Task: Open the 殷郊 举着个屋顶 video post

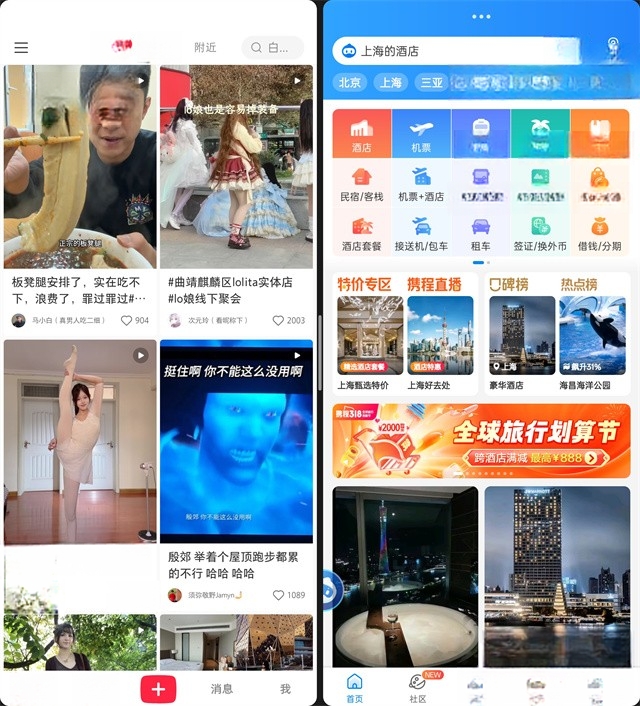Action: [236, 441]
